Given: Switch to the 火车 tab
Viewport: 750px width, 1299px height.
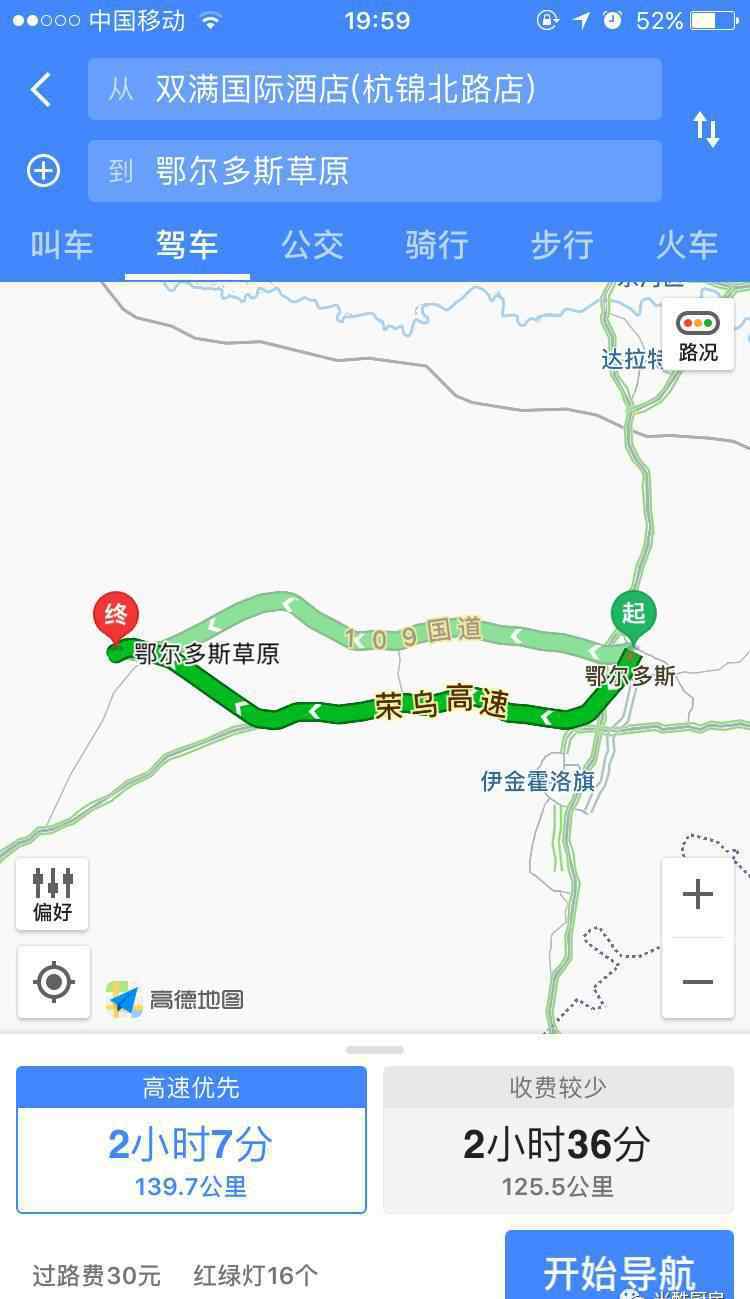Looking at the screenshot, I should pyautogui.click(x=687, y=244).
